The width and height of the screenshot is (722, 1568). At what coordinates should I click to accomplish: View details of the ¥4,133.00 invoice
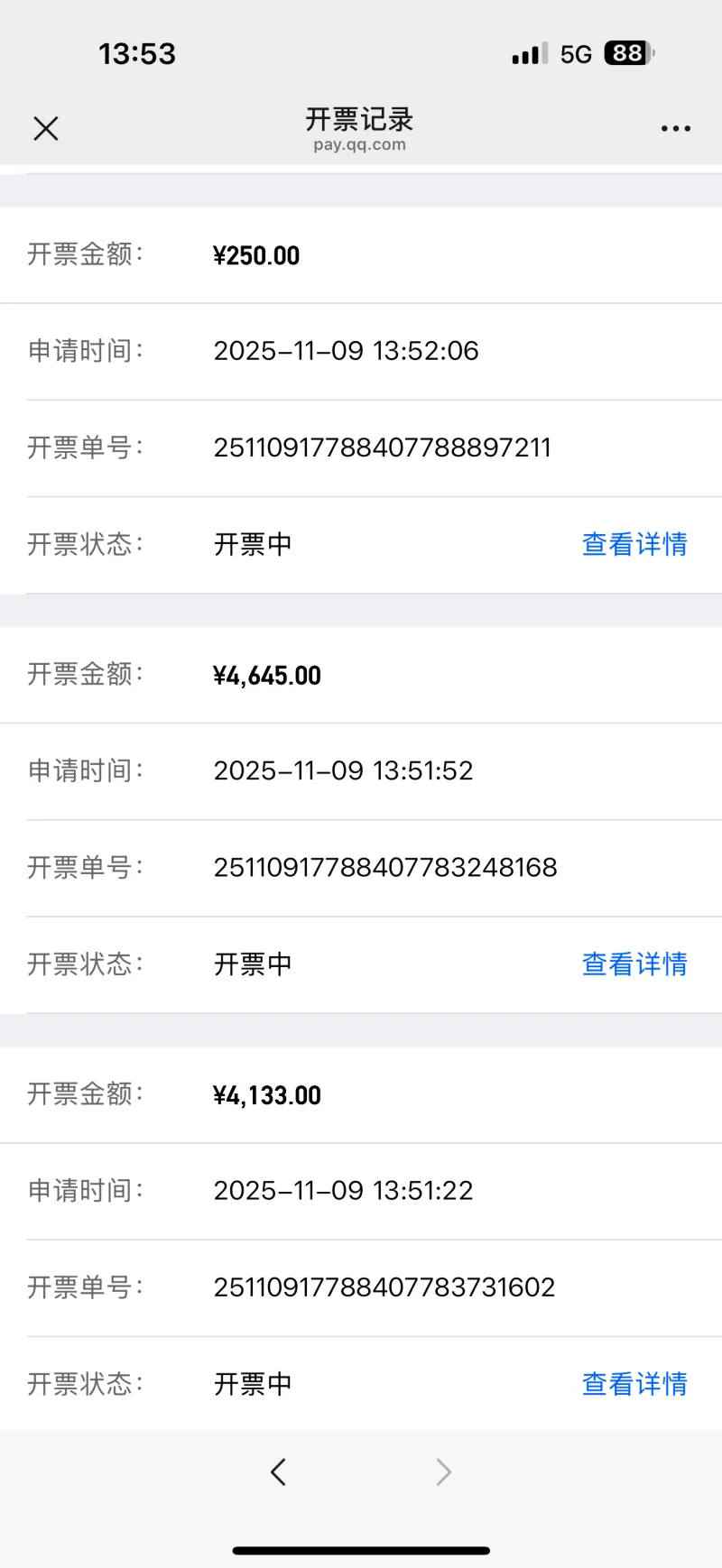coord(634,1383)
